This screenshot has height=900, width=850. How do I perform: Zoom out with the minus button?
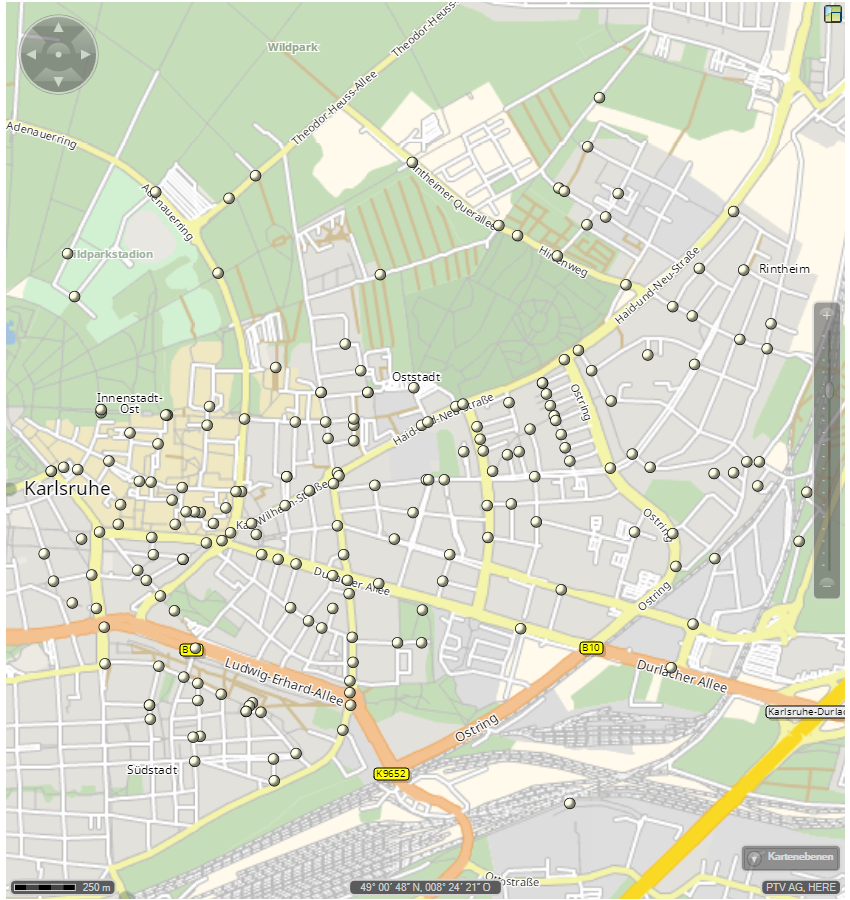coord(826,583)
